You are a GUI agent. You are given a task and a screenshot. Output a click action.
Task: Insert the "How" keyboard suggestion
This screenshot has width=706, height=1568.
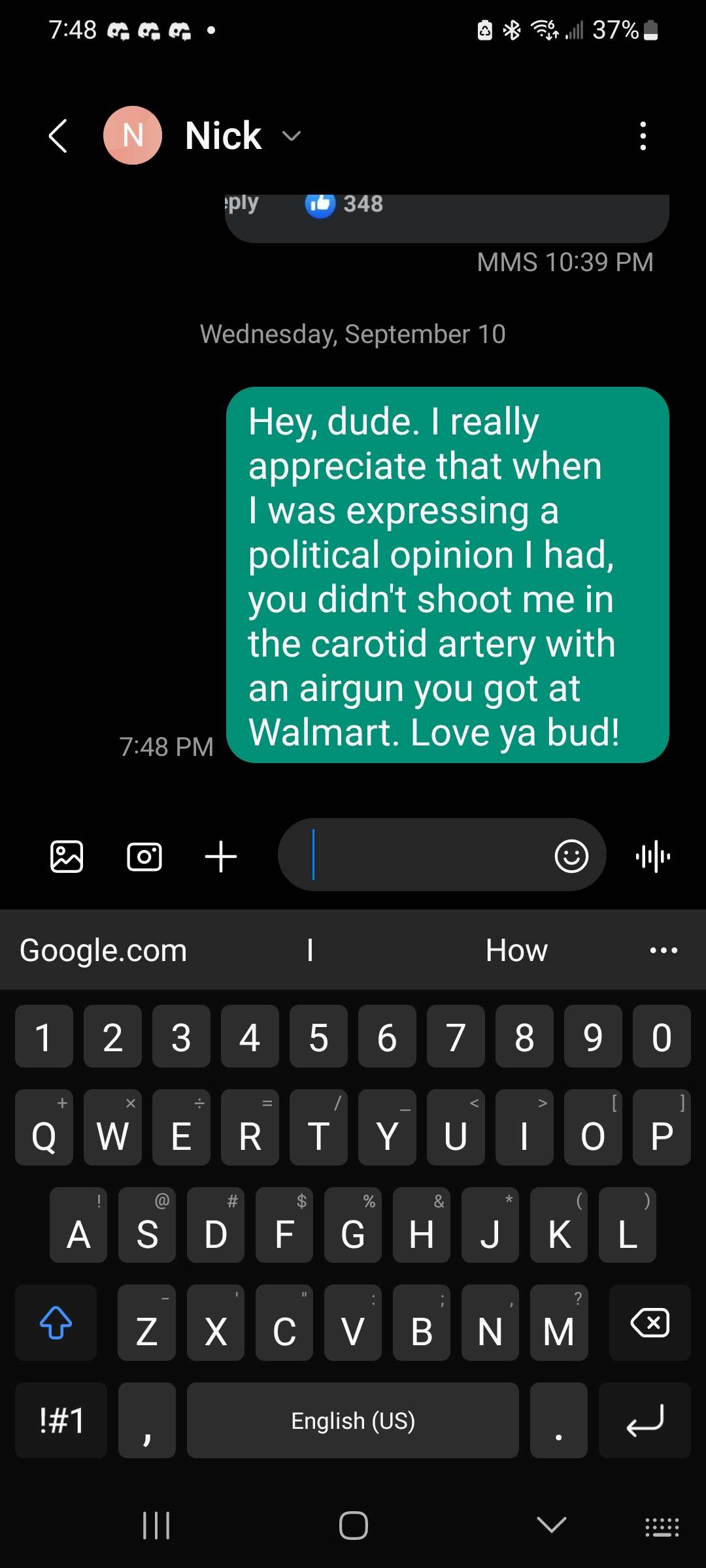pyautogui.click(x=516, y=951)
